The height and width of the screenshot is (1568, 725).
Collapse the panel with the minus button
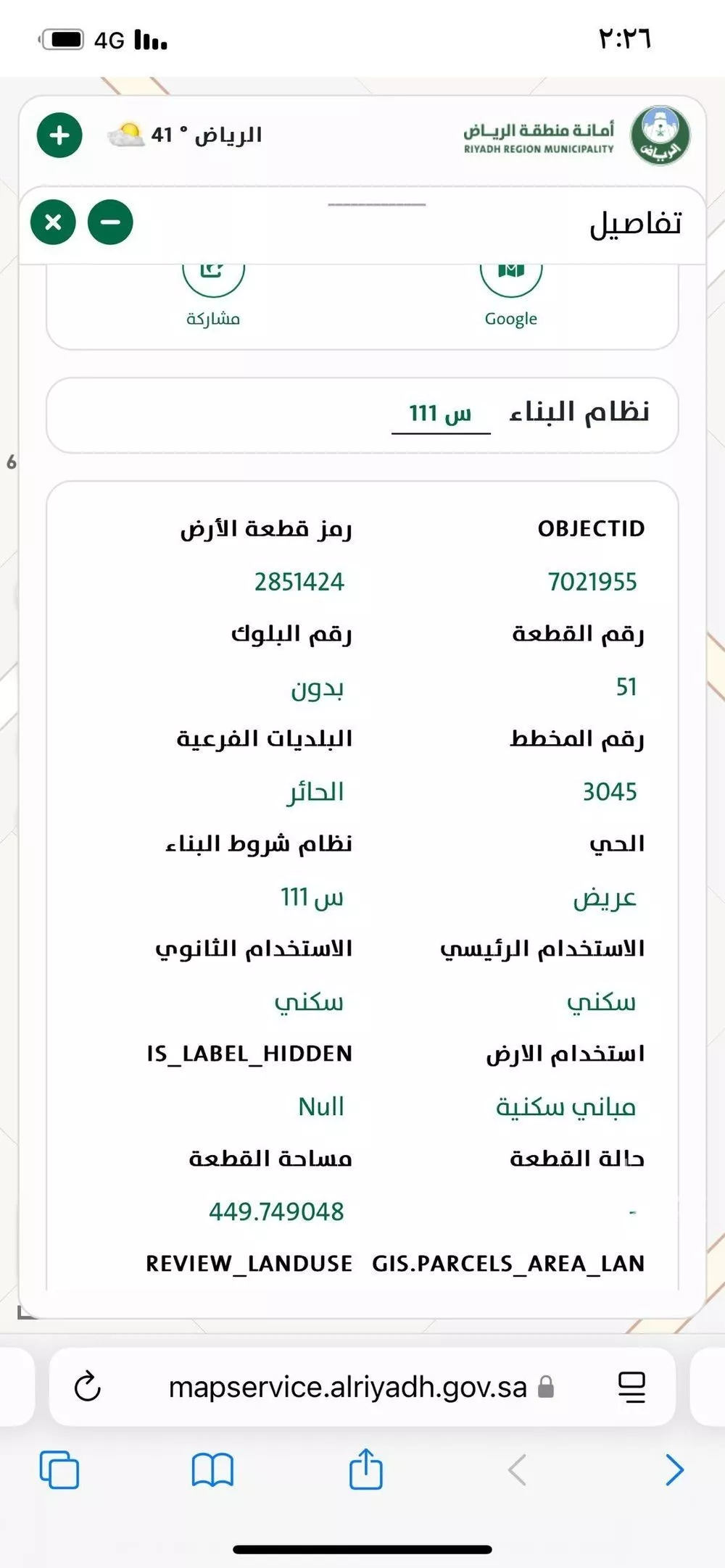[110, 222]
